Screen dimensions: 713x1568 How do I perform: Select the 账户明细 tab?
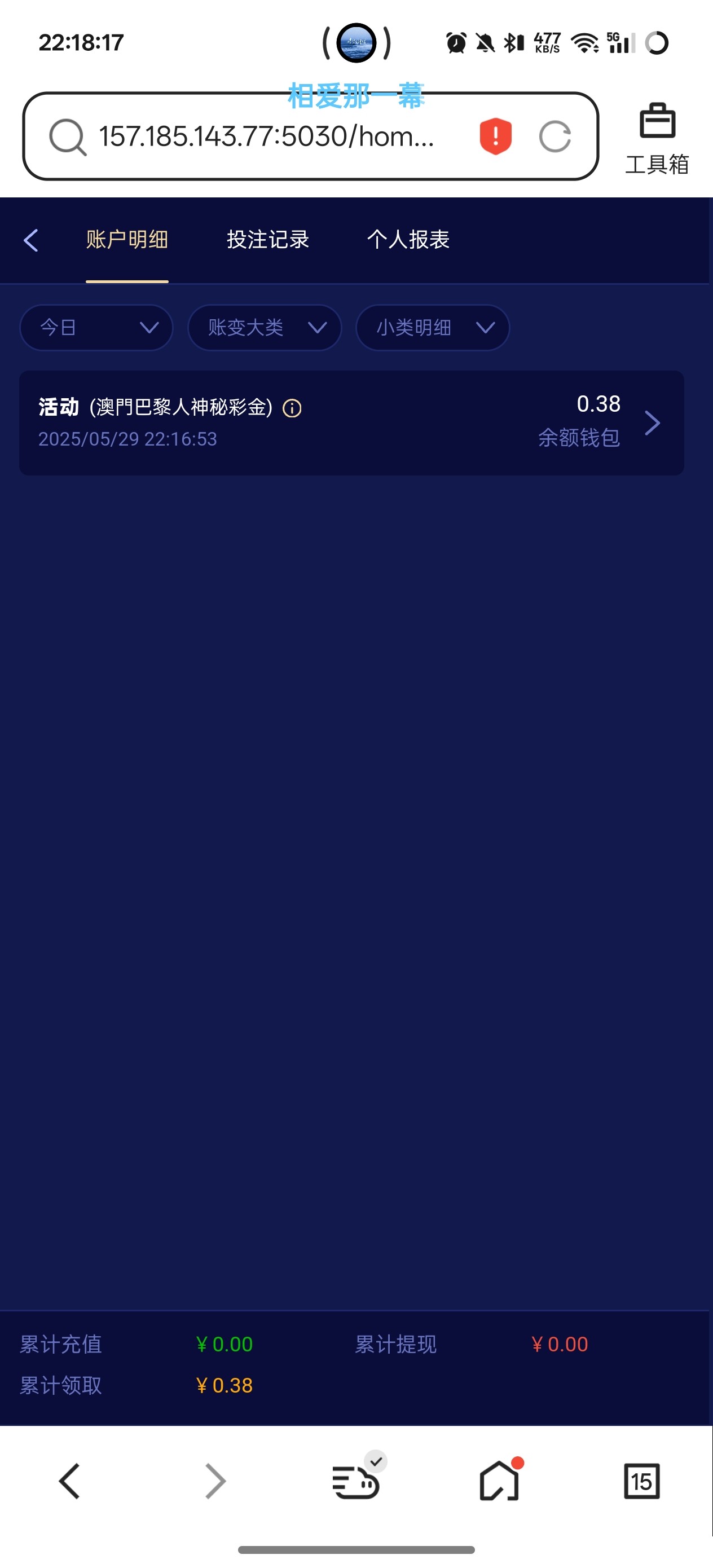click(x=127, y=240)
